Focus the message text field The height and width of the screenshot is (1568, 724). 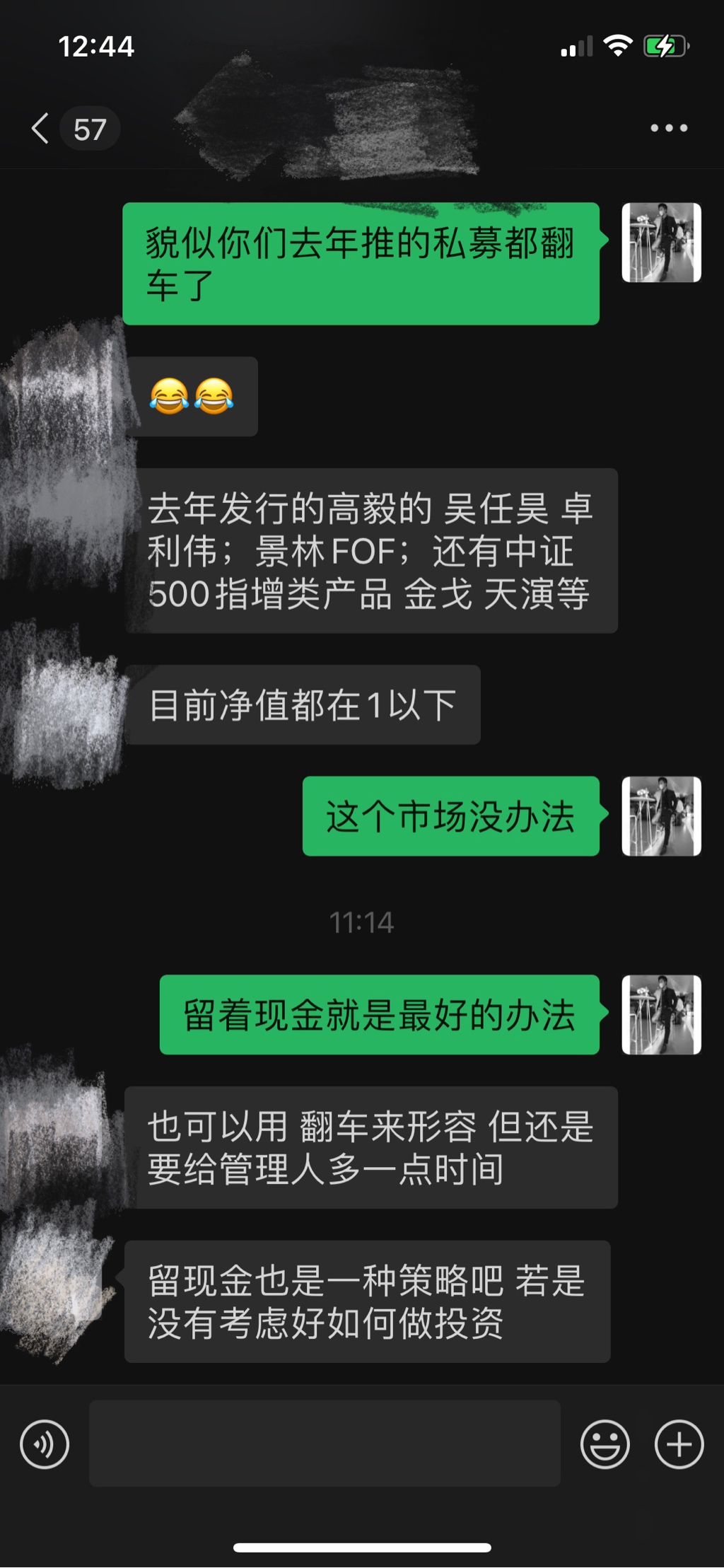(325, 1443)
